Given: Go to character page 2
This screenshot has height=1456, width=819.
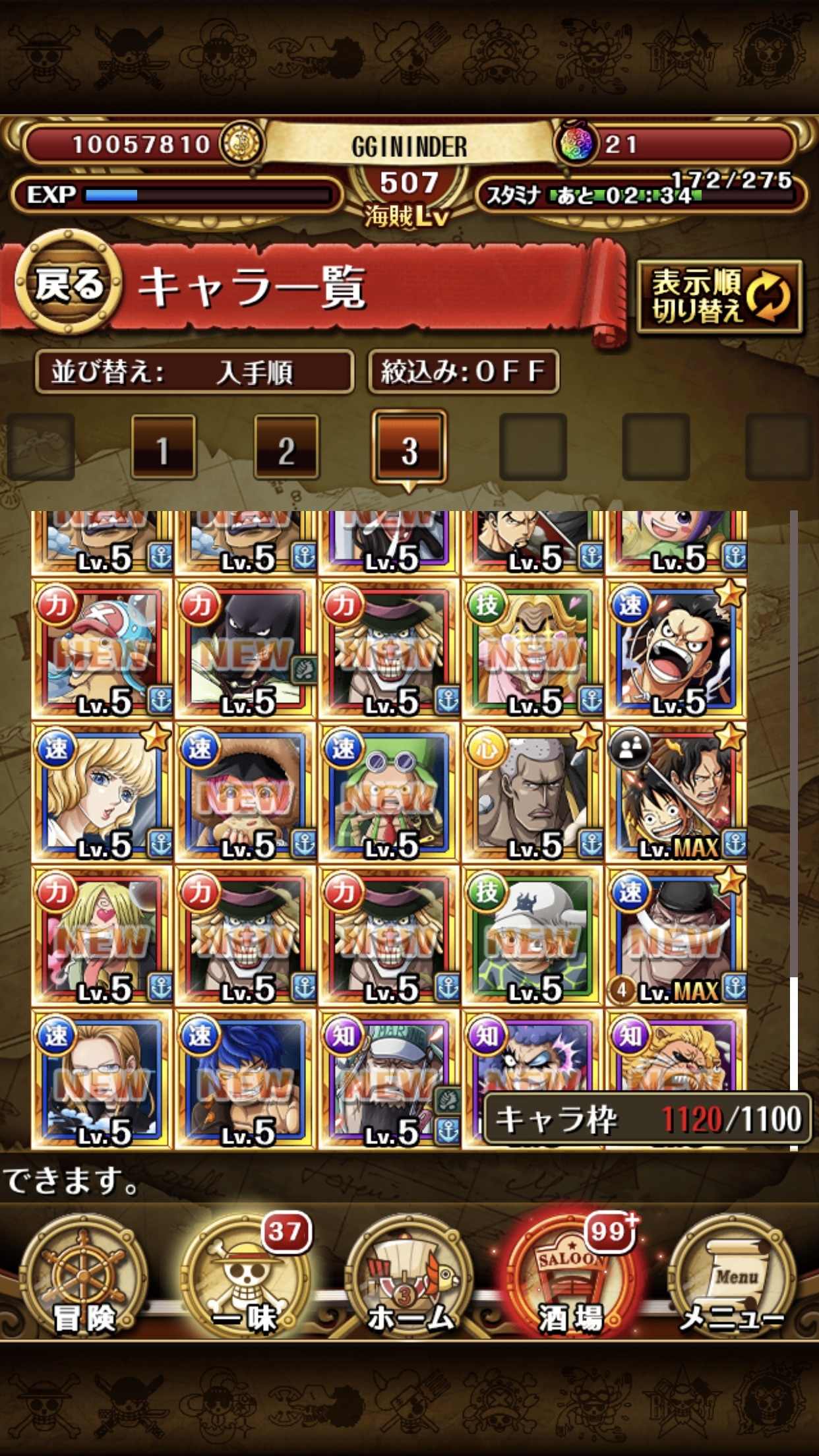Looking at the screenshot, I should coord(286,448).
